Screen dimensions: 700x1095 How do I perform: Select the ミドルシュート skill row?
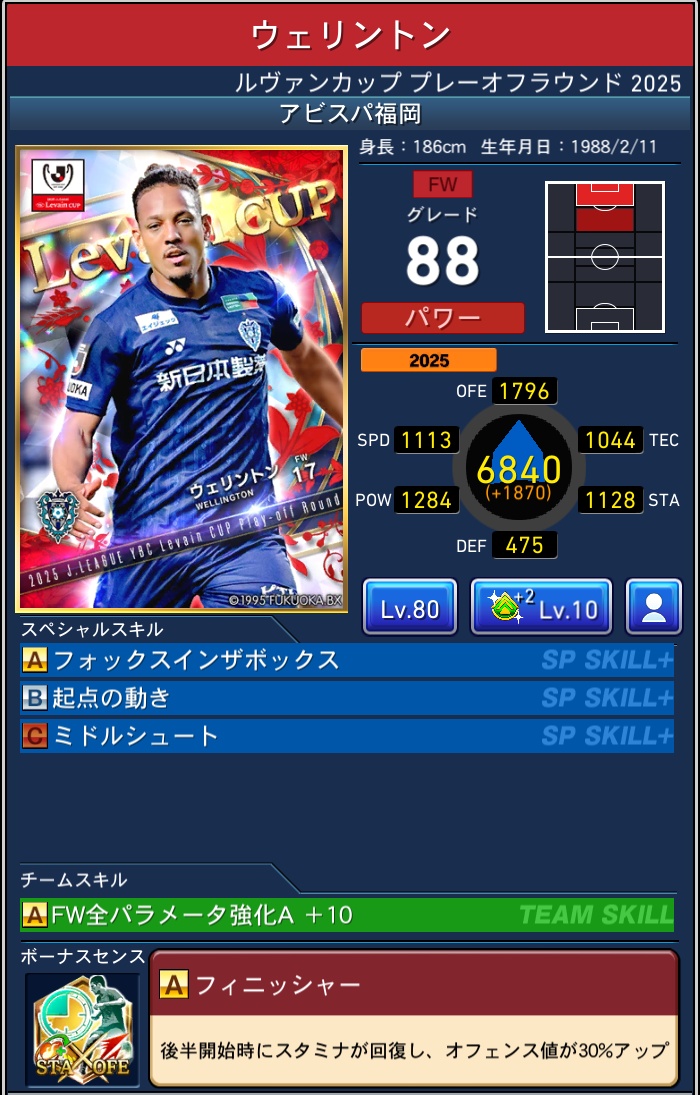(347, 736)
